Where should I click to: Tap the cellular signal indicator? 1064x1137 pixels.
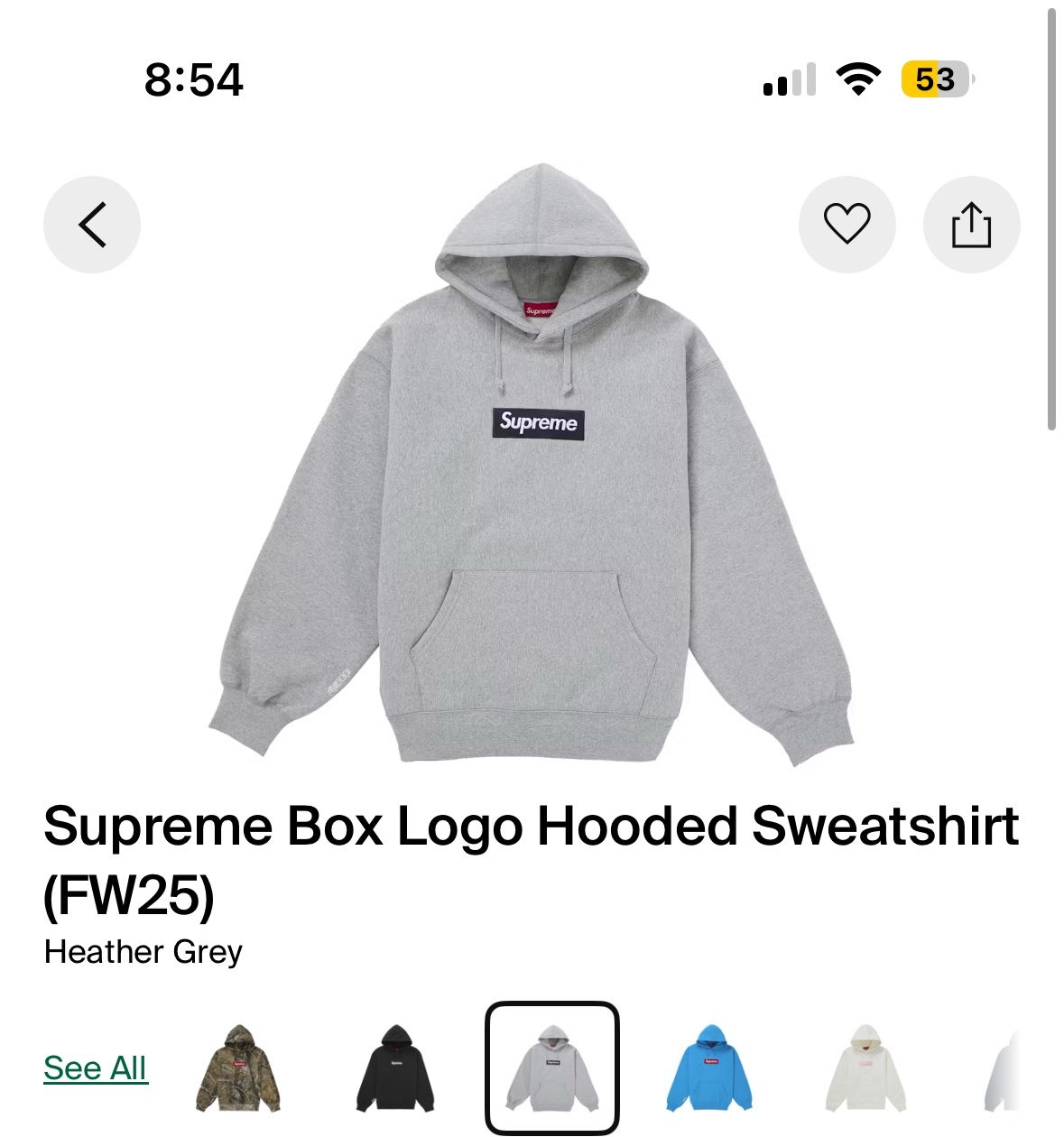(x=787, y=81)
